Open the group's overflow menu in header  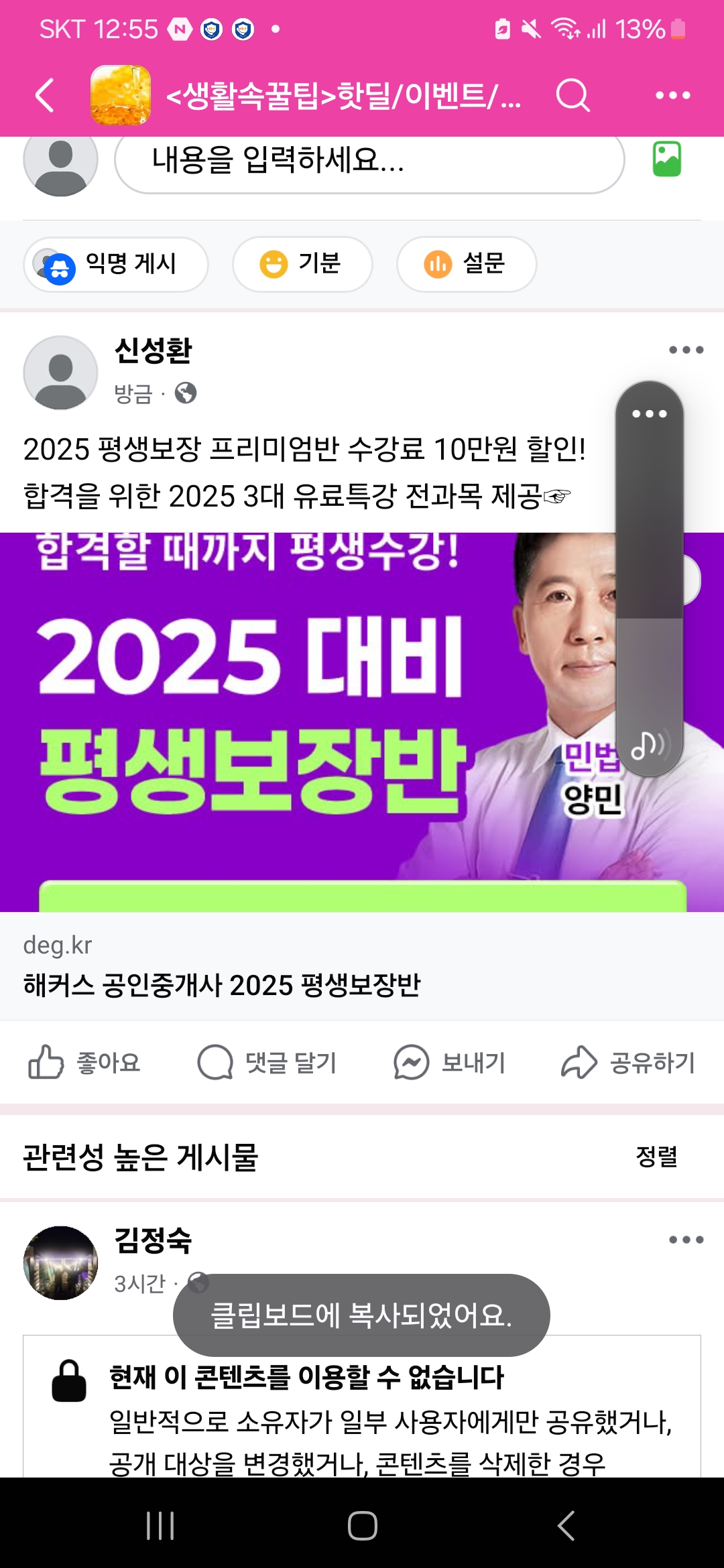click(x=672, y=95)
